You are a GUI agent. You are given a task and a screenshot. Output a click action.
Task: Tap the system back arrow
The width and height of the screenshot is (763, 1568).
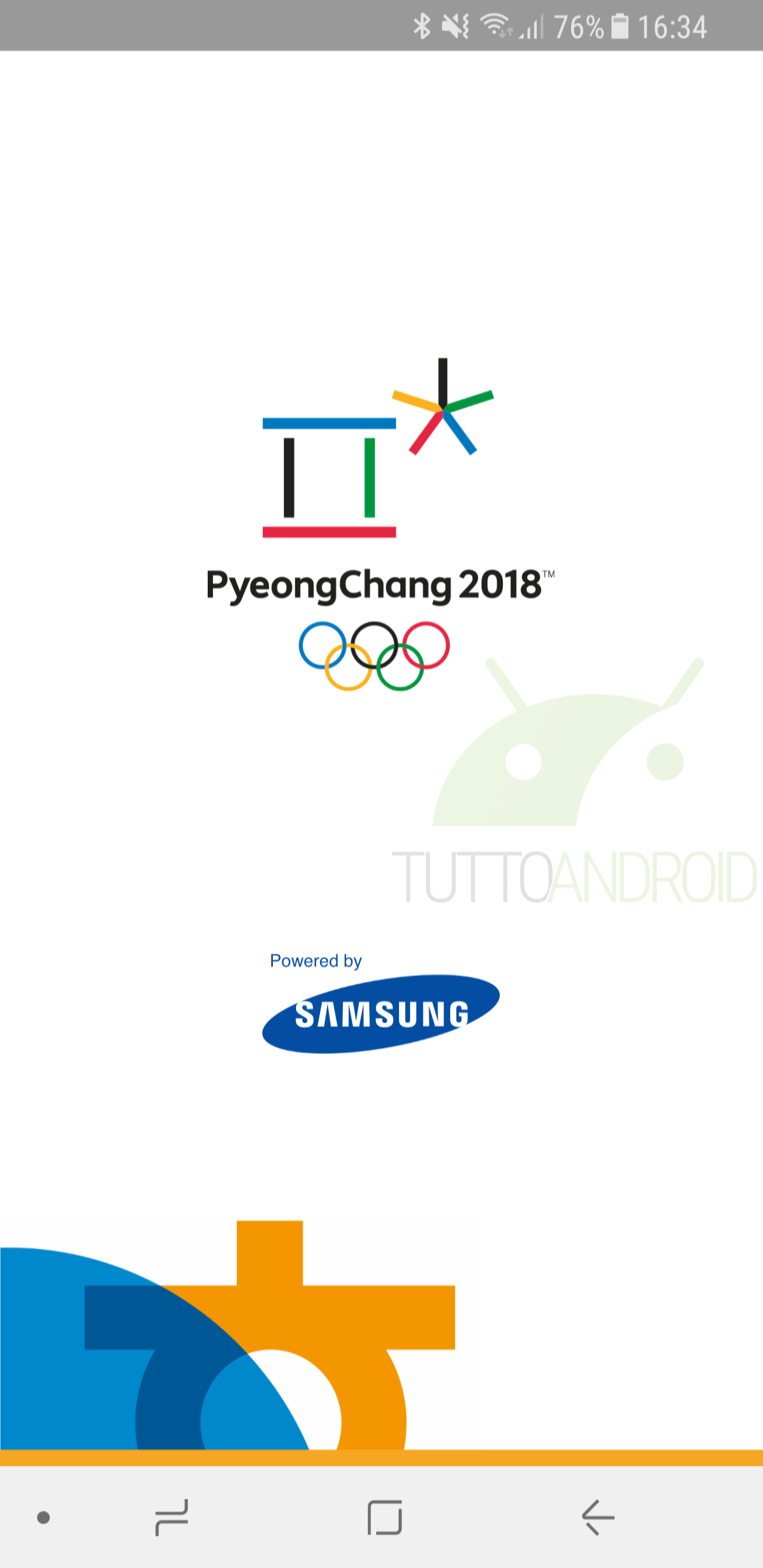(597, 1518)
